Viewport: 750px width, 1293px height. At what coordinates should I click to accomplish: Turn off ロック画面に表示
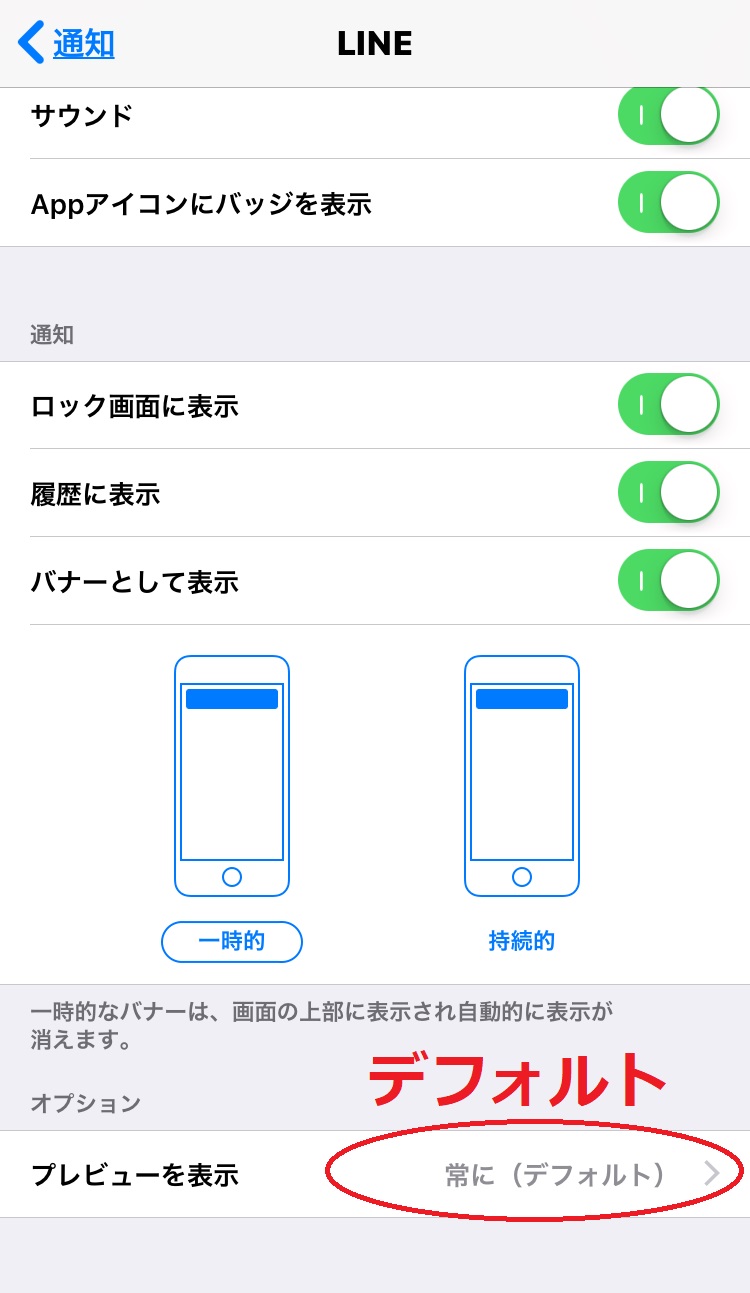point(669,404)
